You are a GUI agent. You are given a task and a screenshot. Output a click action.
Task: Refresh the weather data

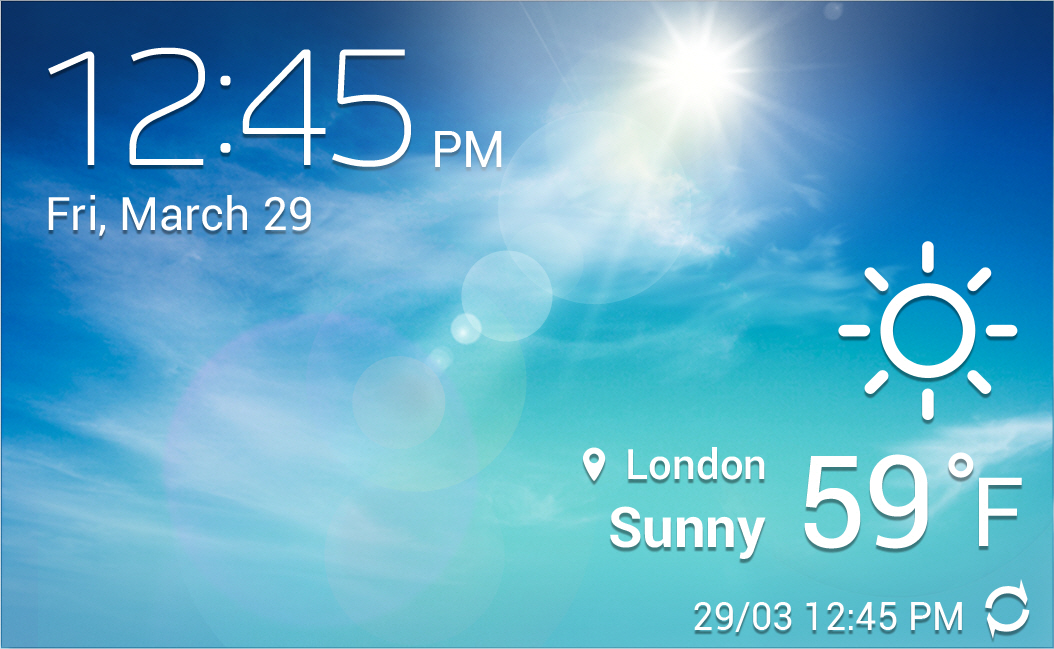click(1006, 612)
